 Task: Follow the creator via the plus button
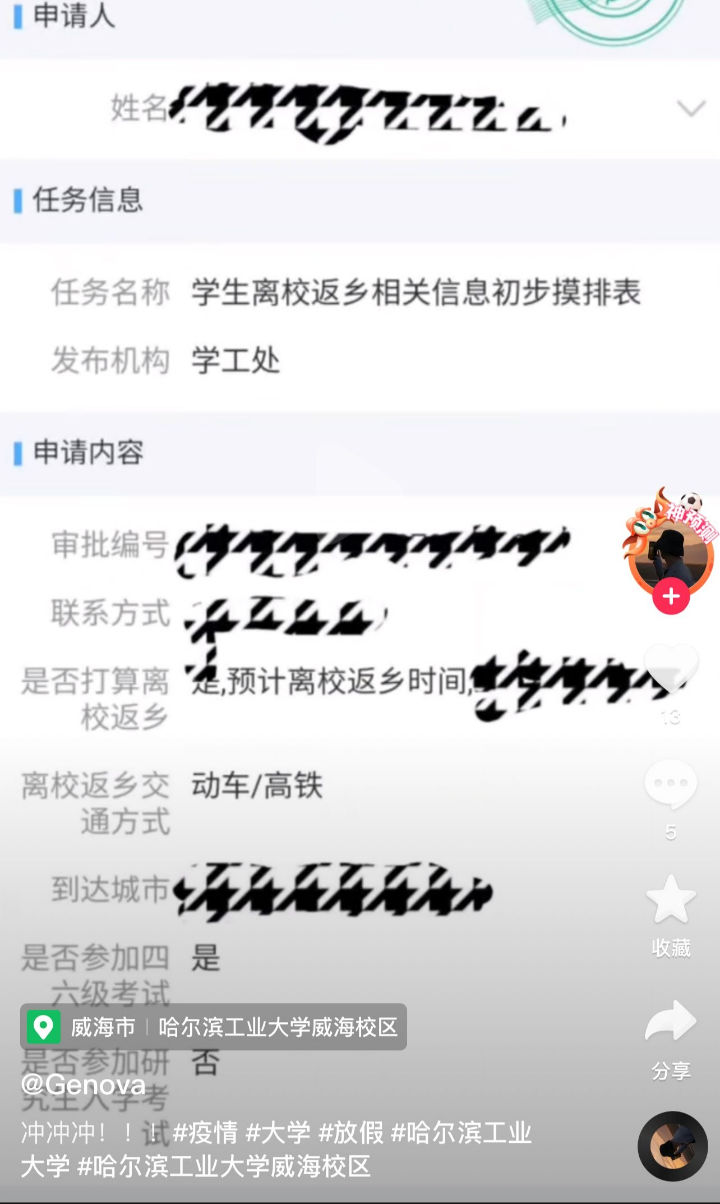[670, 598]
